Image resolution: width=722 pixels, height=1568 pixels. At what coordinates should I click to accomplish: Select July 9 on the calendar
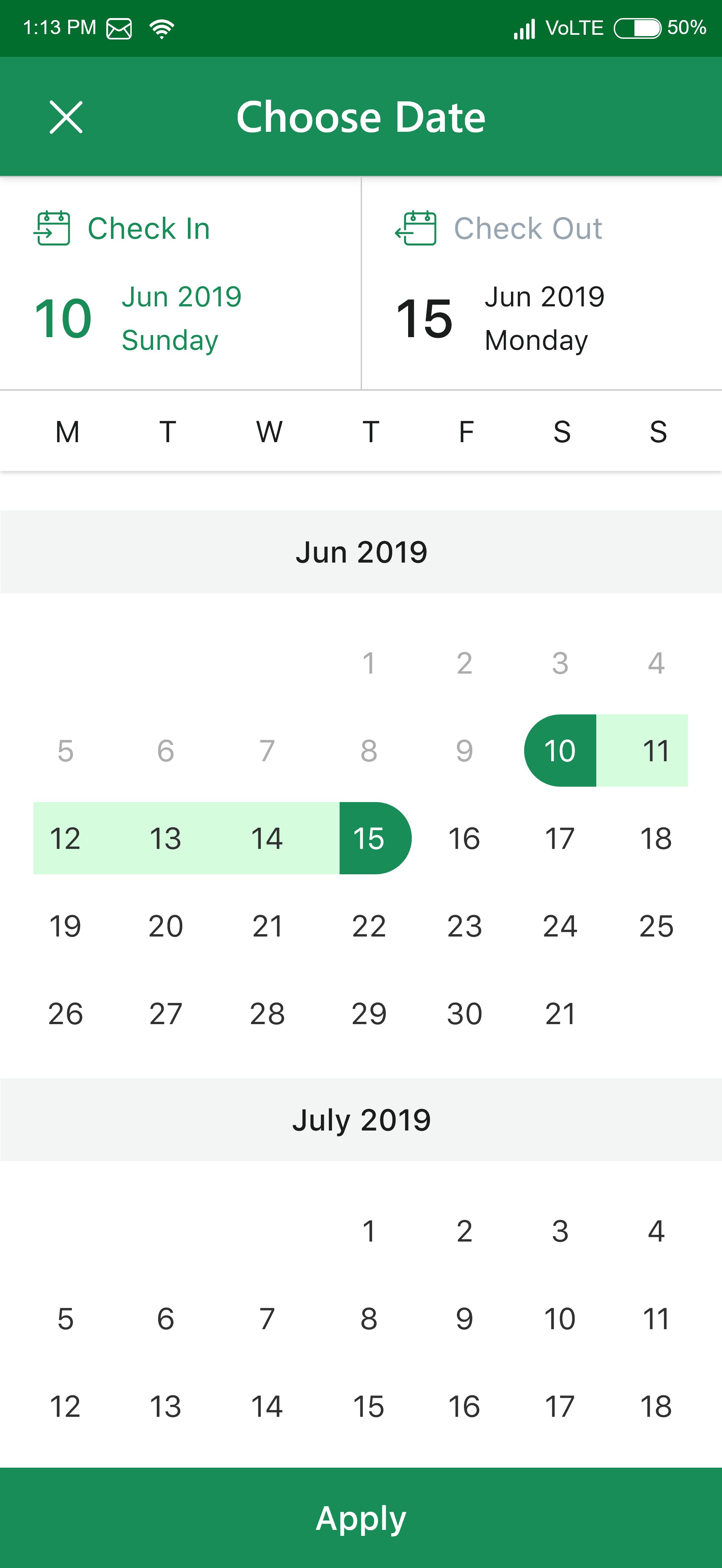click(x=464, y=1318)
